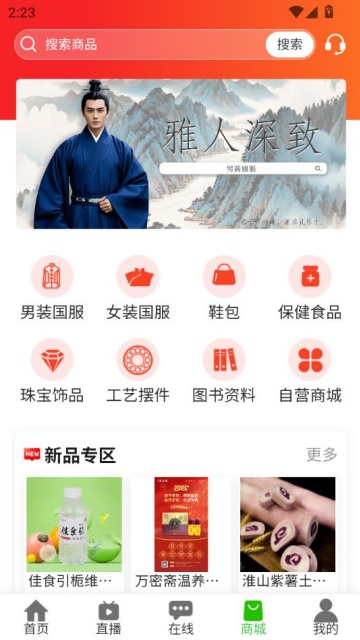Go to 自营商城
The height and width of the screenshot is (640, 360).
(x=310, y=371)
